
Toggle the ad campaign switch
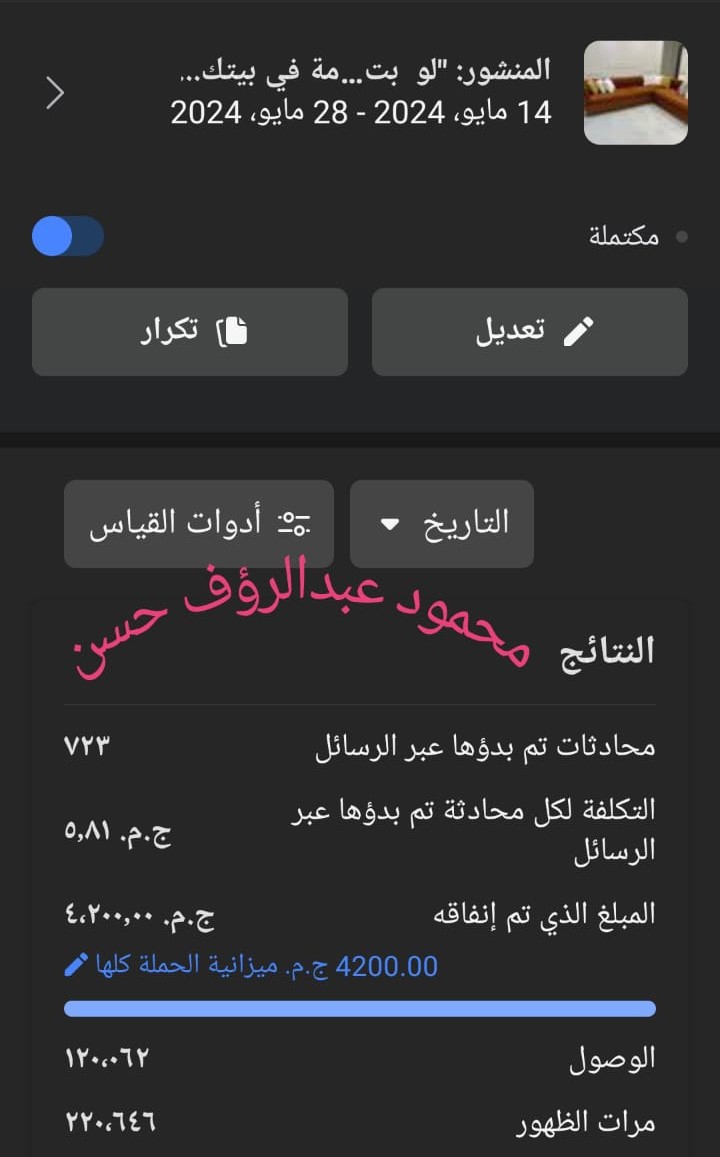[x=68, y=237]
